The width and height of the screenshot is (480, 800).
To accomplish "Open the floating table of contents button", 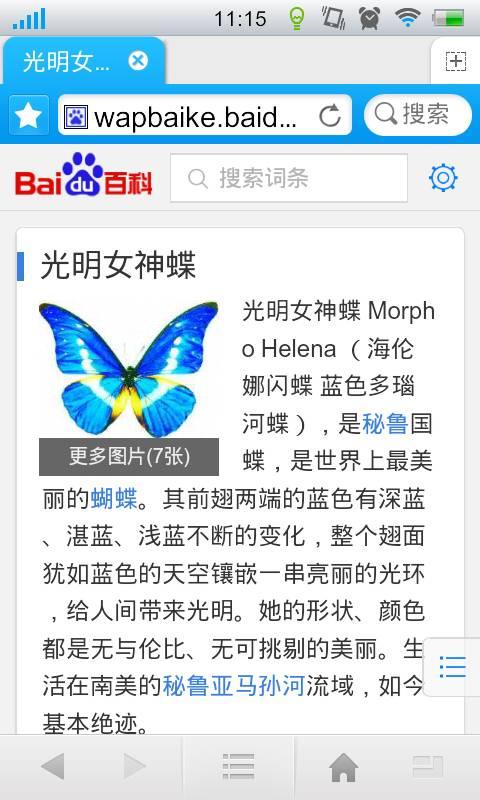I will [452, 667].
